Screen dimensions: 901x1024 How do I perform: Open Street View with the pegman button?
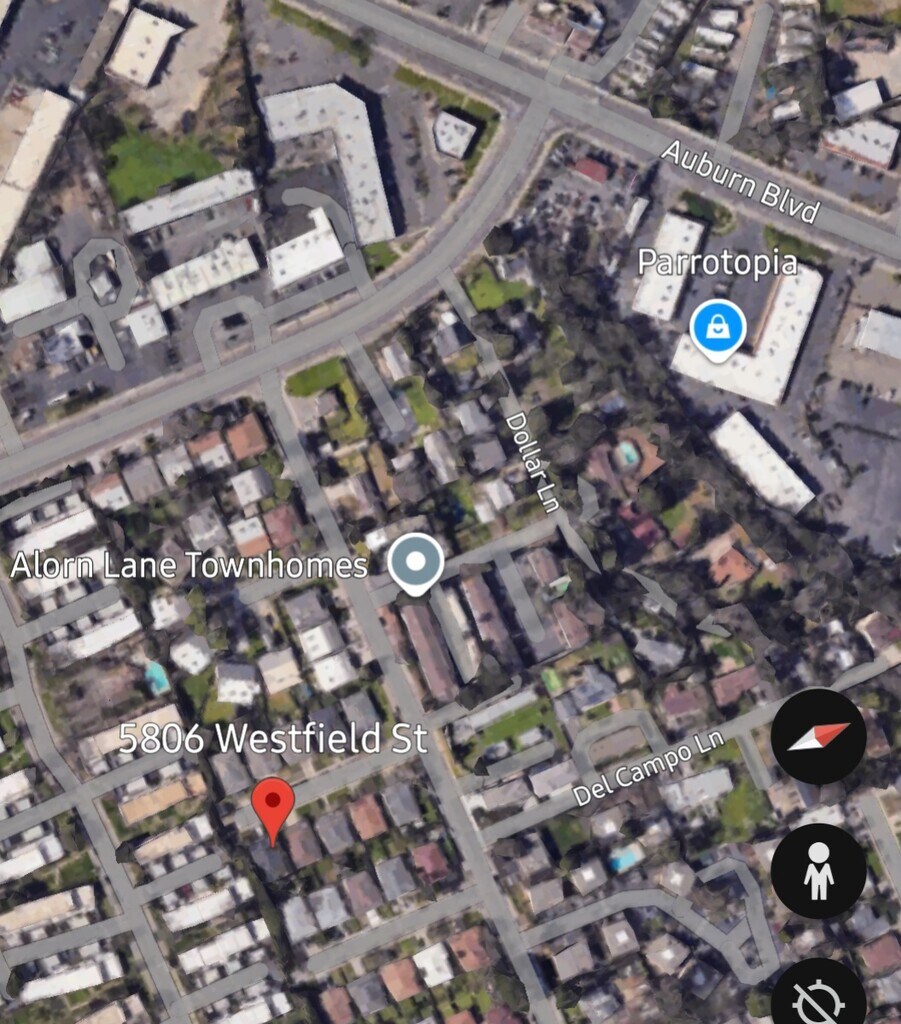coord(818,870)
